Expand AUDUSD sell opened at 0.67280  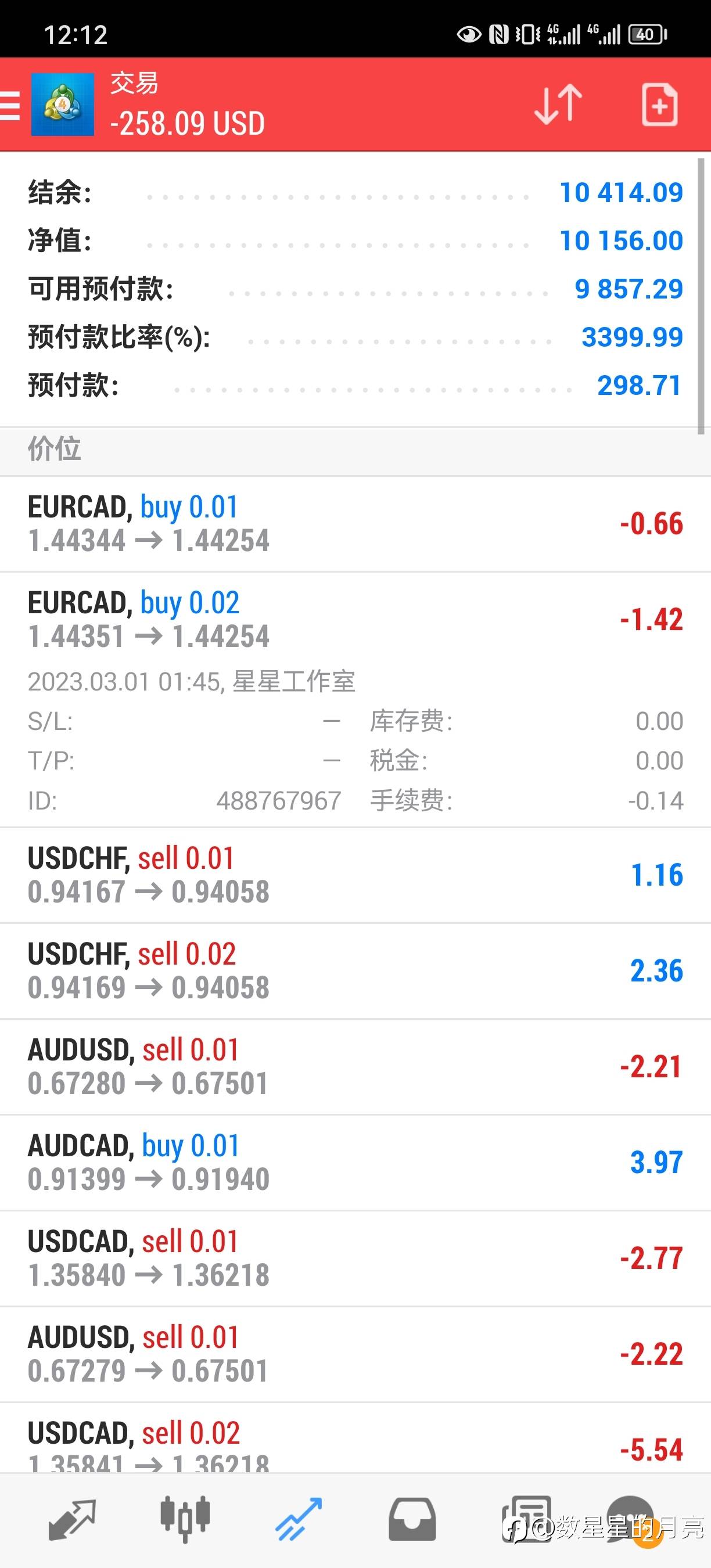click(355, 1066)
